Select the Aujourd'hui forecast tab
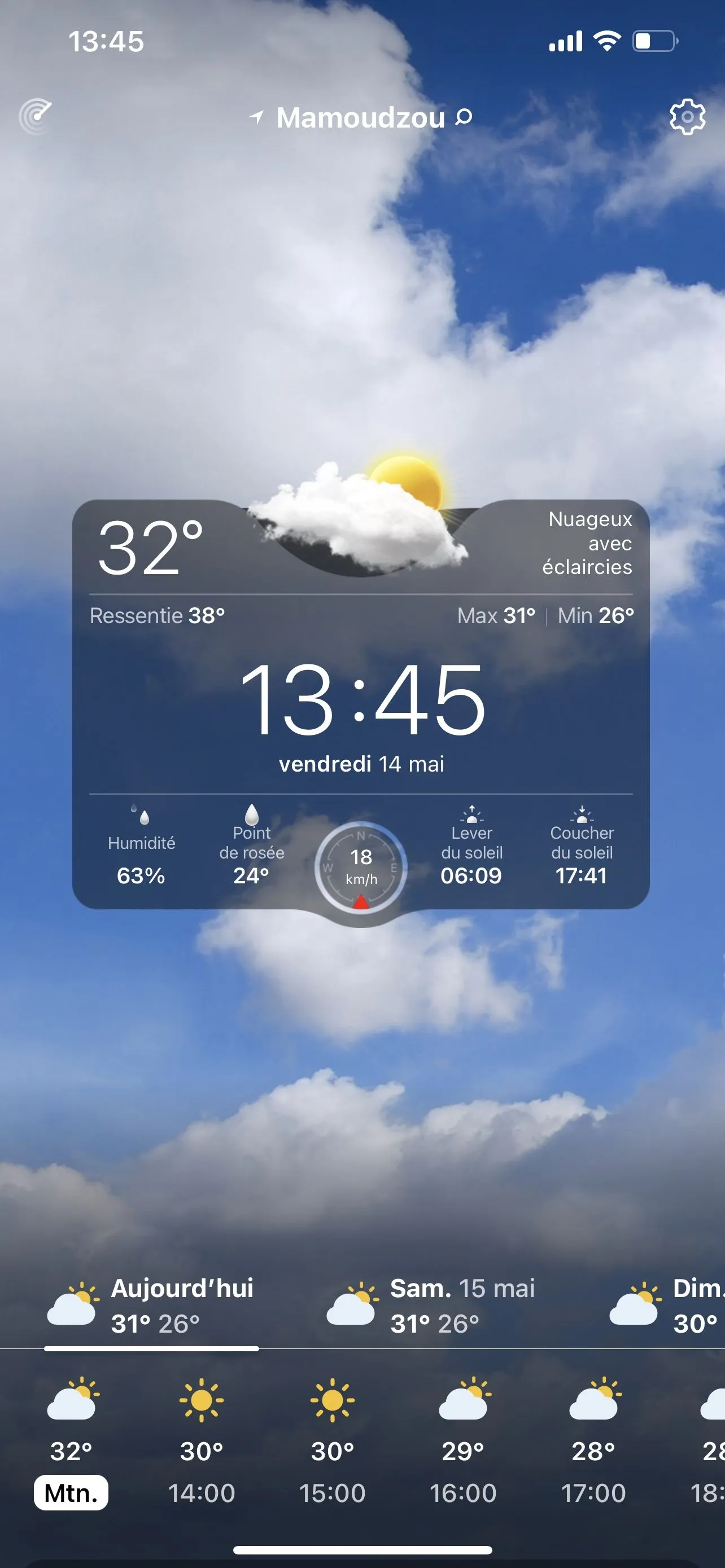Screen dimensions: 725x1568 pos(152,1306)
